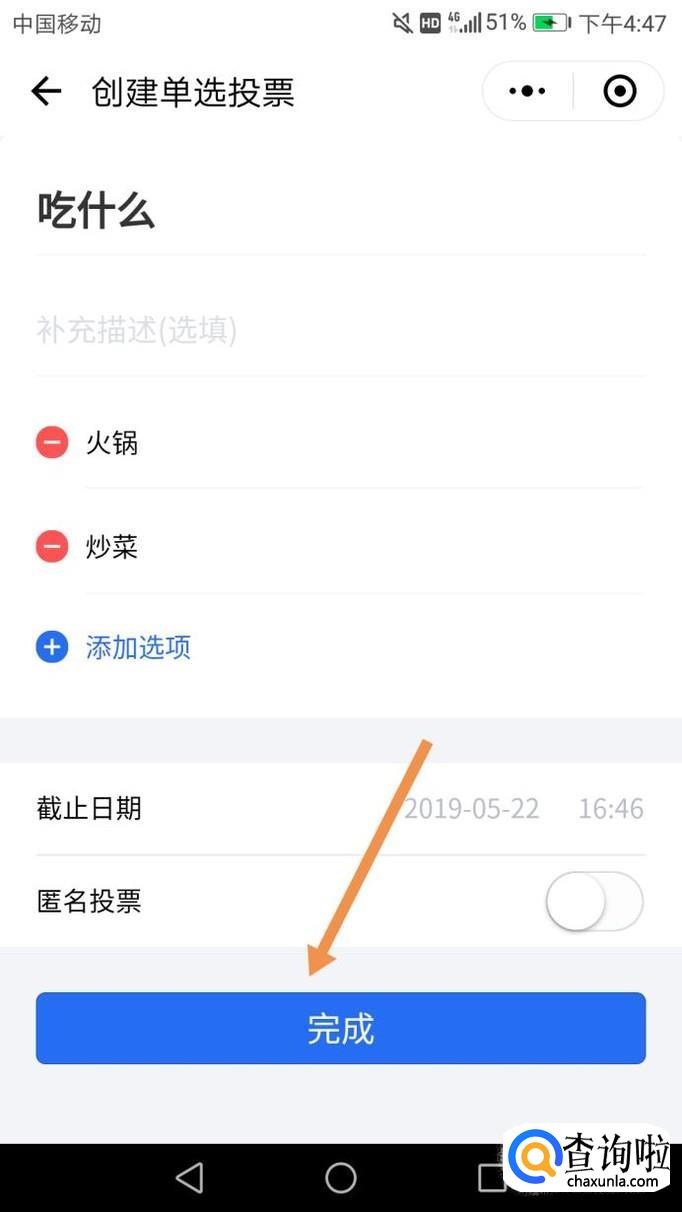Tap 完成 to finish creating the poll
This screenshot has height=1212, width=682.
click(340, 1028)
